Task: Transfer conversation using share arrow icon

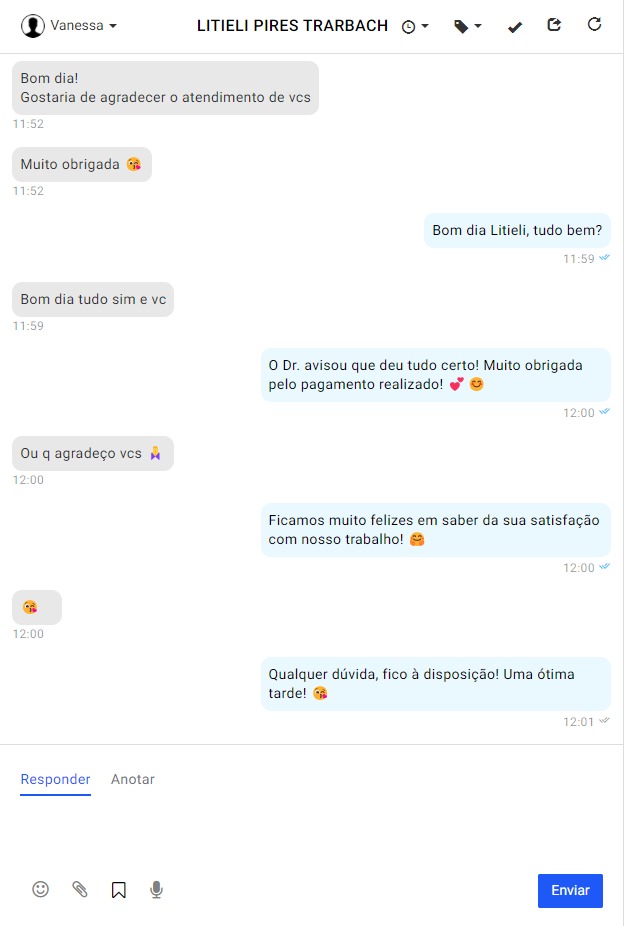Action: [555, 25]
